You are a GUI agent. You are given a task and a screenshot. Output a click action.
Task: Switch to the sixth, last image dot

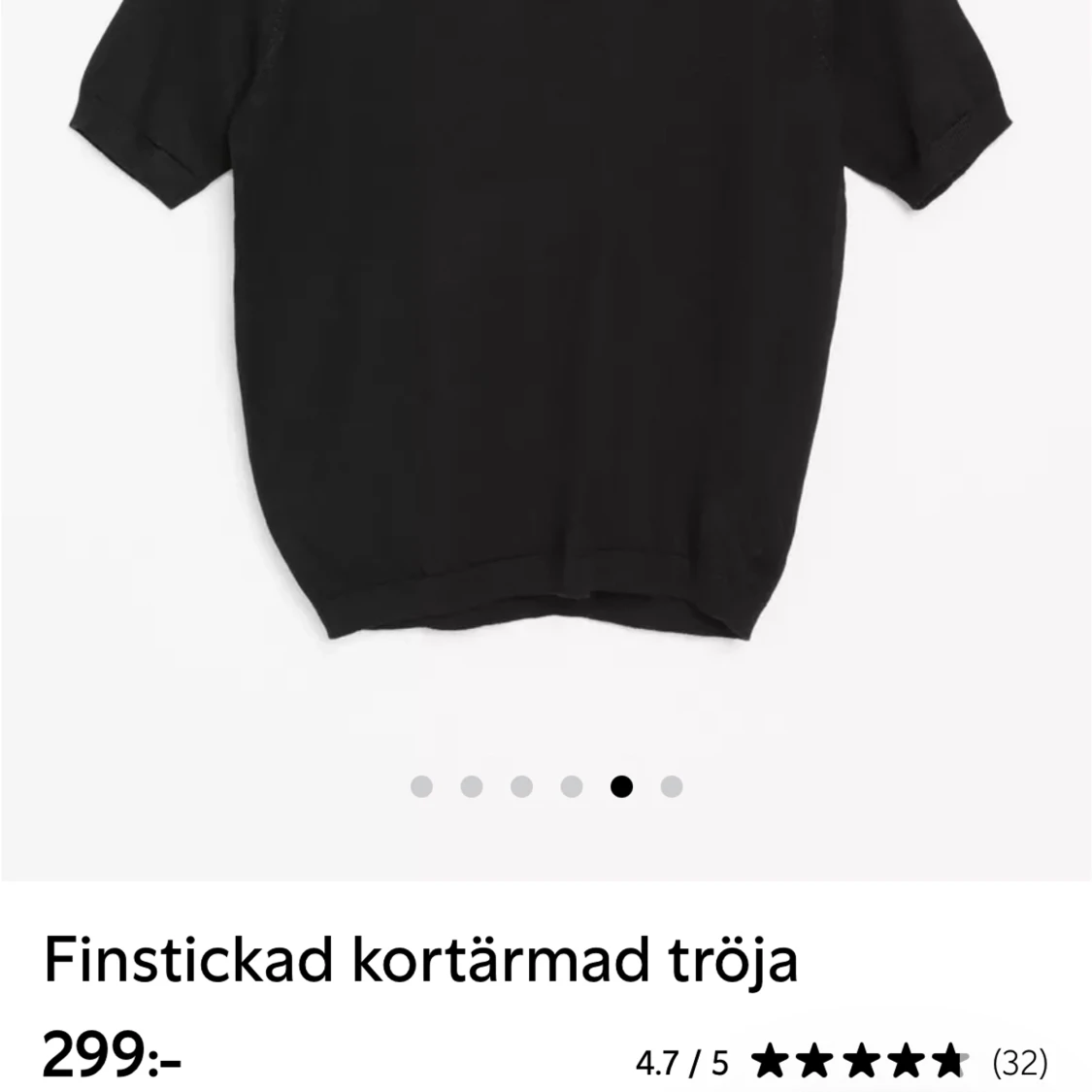tap(672, 785)
